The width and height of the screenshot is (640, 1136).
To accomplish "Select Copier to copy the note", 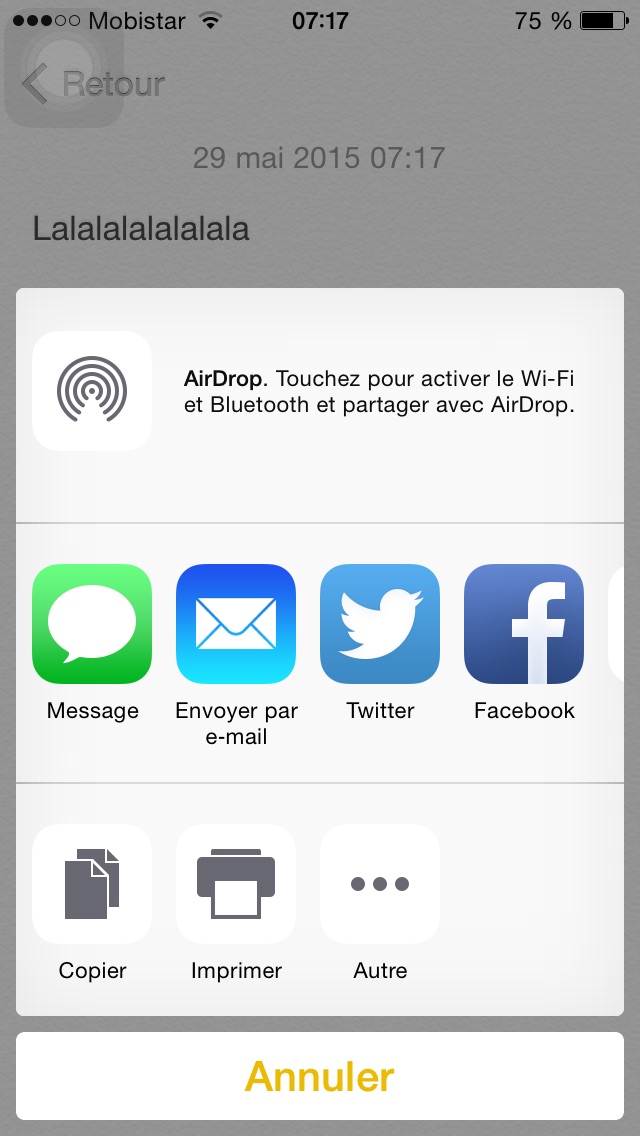I will coord(92,884).
